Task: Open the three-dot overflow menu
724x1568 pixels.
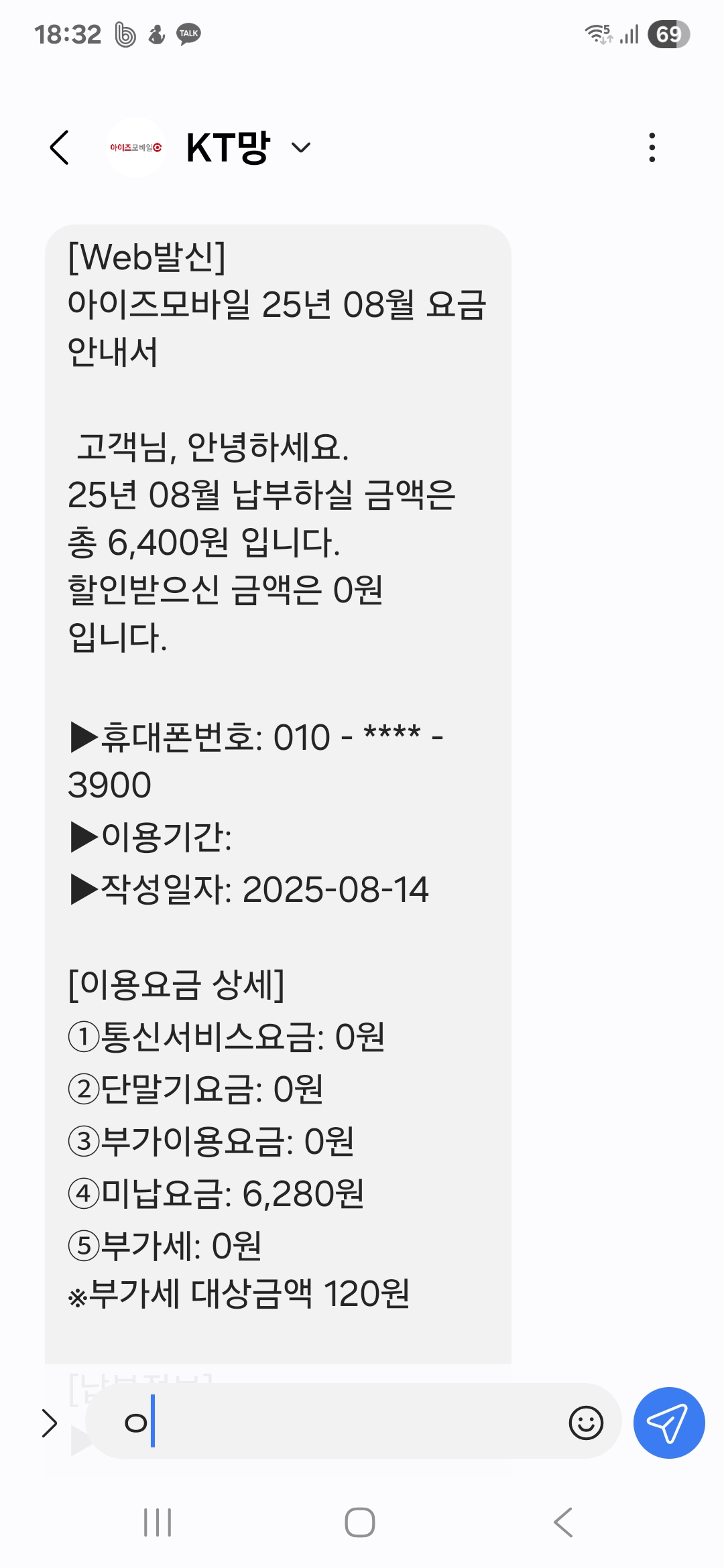Action: pos(652,147)
